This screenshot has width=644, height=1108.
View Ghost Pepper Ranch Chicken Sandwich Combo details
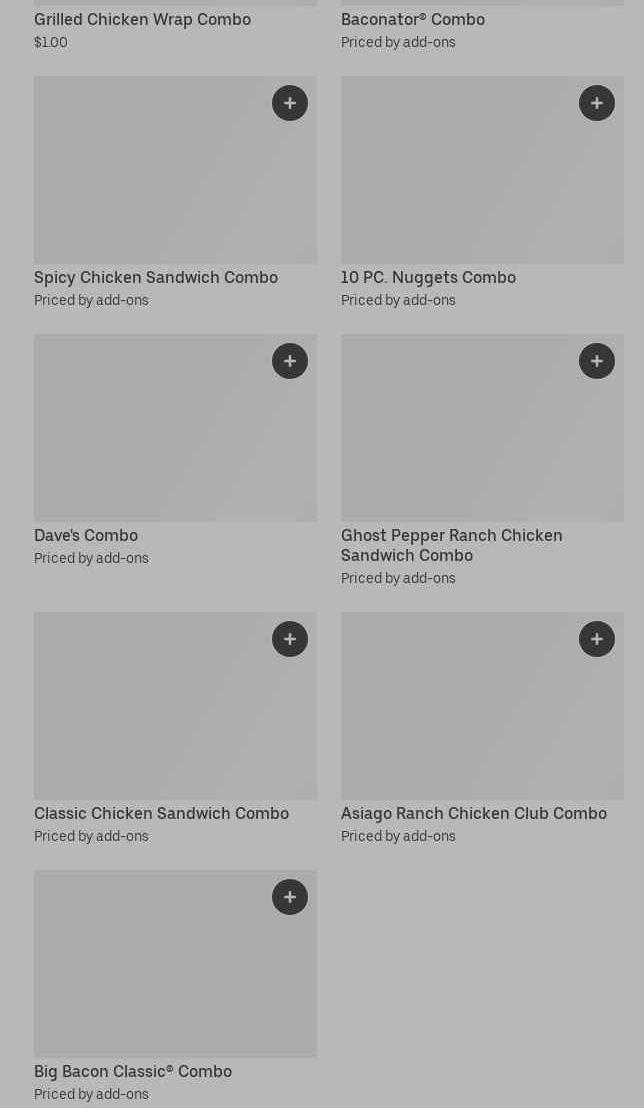coord(452,545)
